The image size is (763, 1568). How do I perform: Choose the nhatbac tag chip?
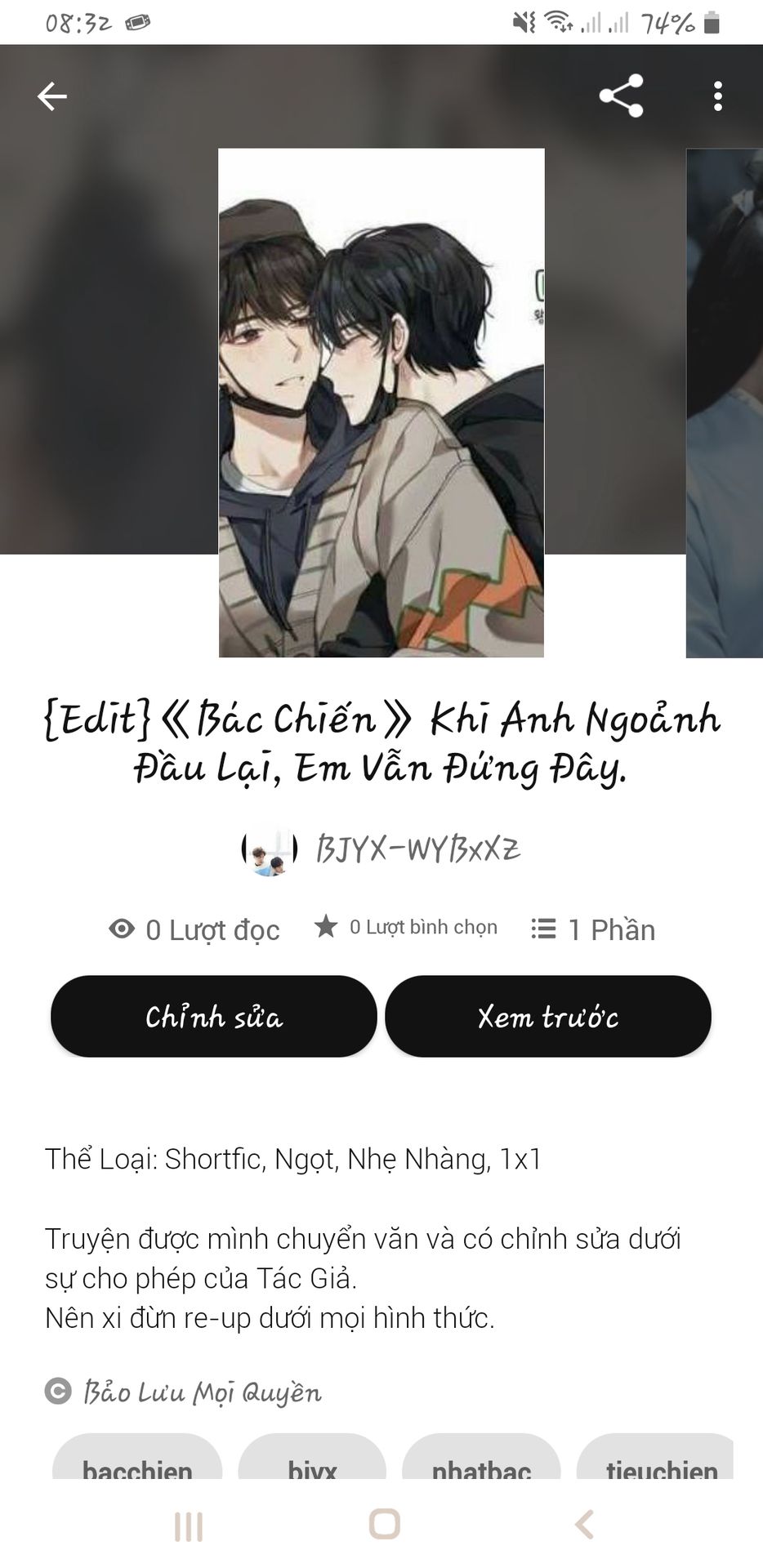pyautogui.click(x=481, y=1462)
